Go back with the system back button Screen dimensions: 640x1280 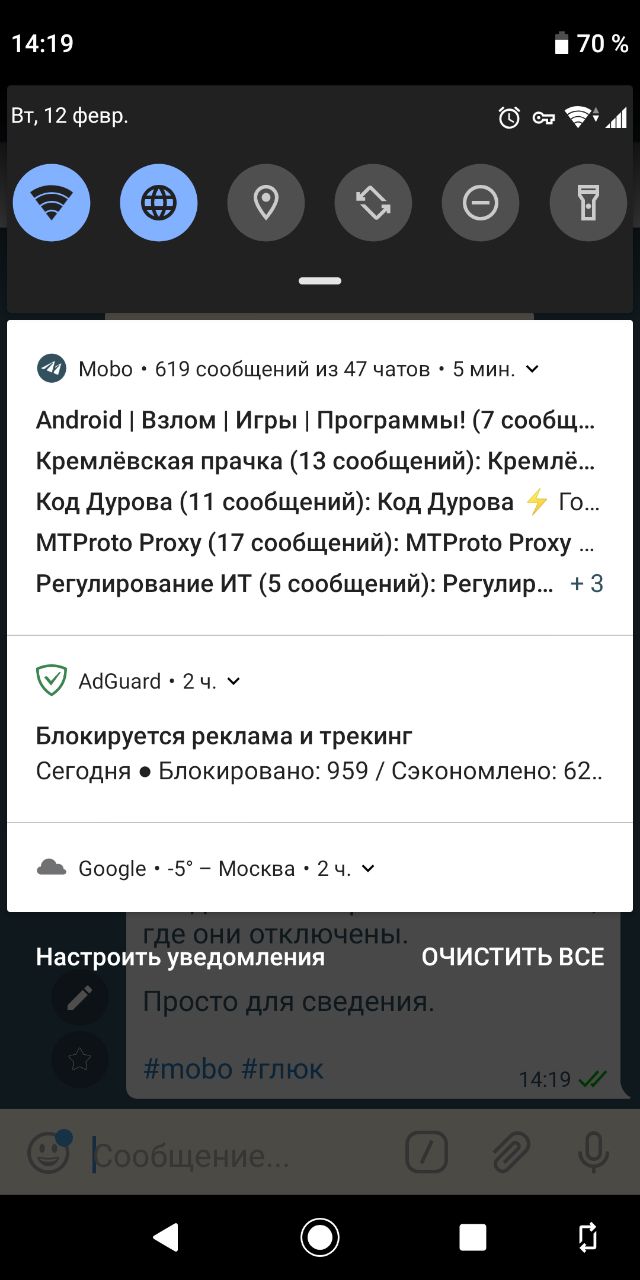tap(166, 1237)
